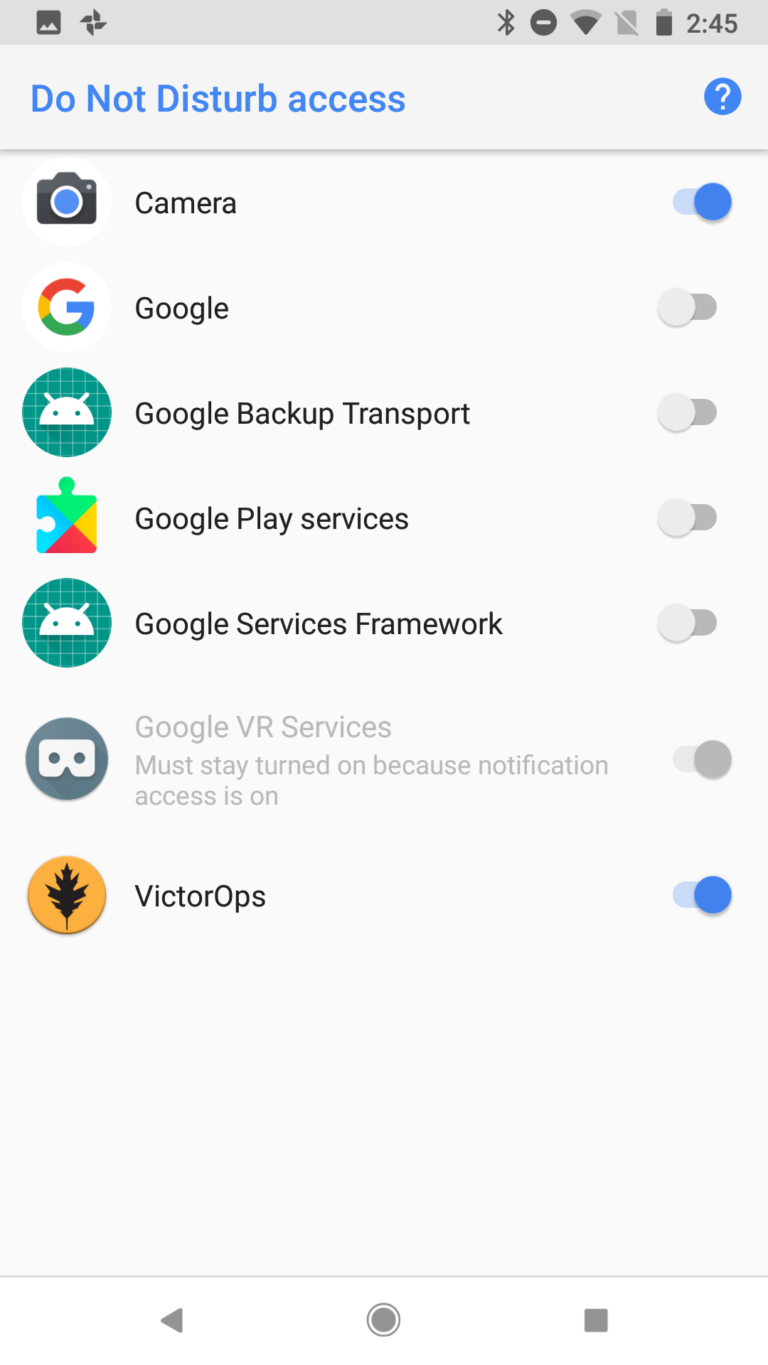Turn on Google Backup Transport access

coord(689,412)
